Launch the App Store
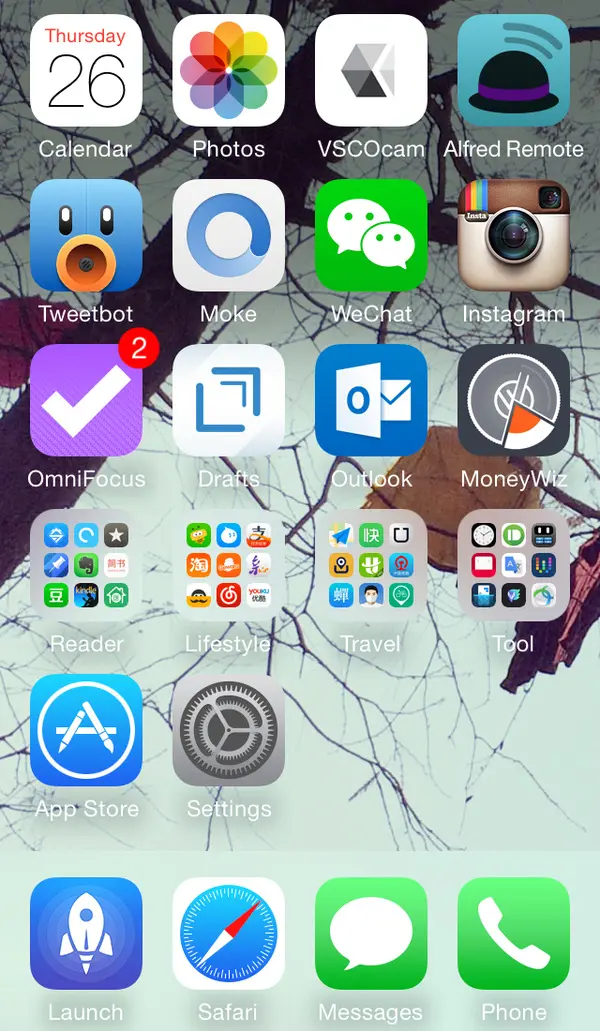Screen dimensions: 600x1031 [x=86, y=730]
